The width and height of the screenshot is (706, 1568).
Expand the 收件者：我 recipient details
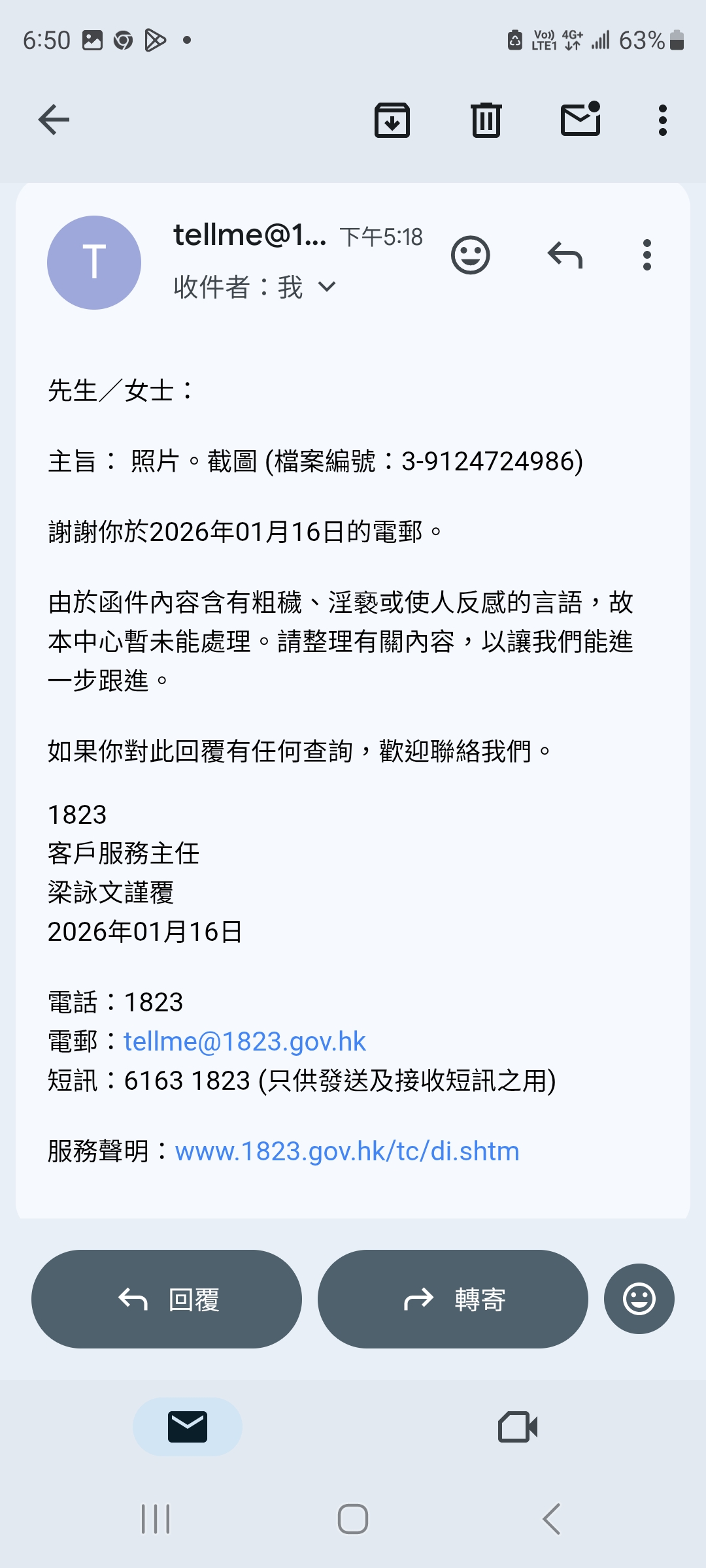click(326, 287)
